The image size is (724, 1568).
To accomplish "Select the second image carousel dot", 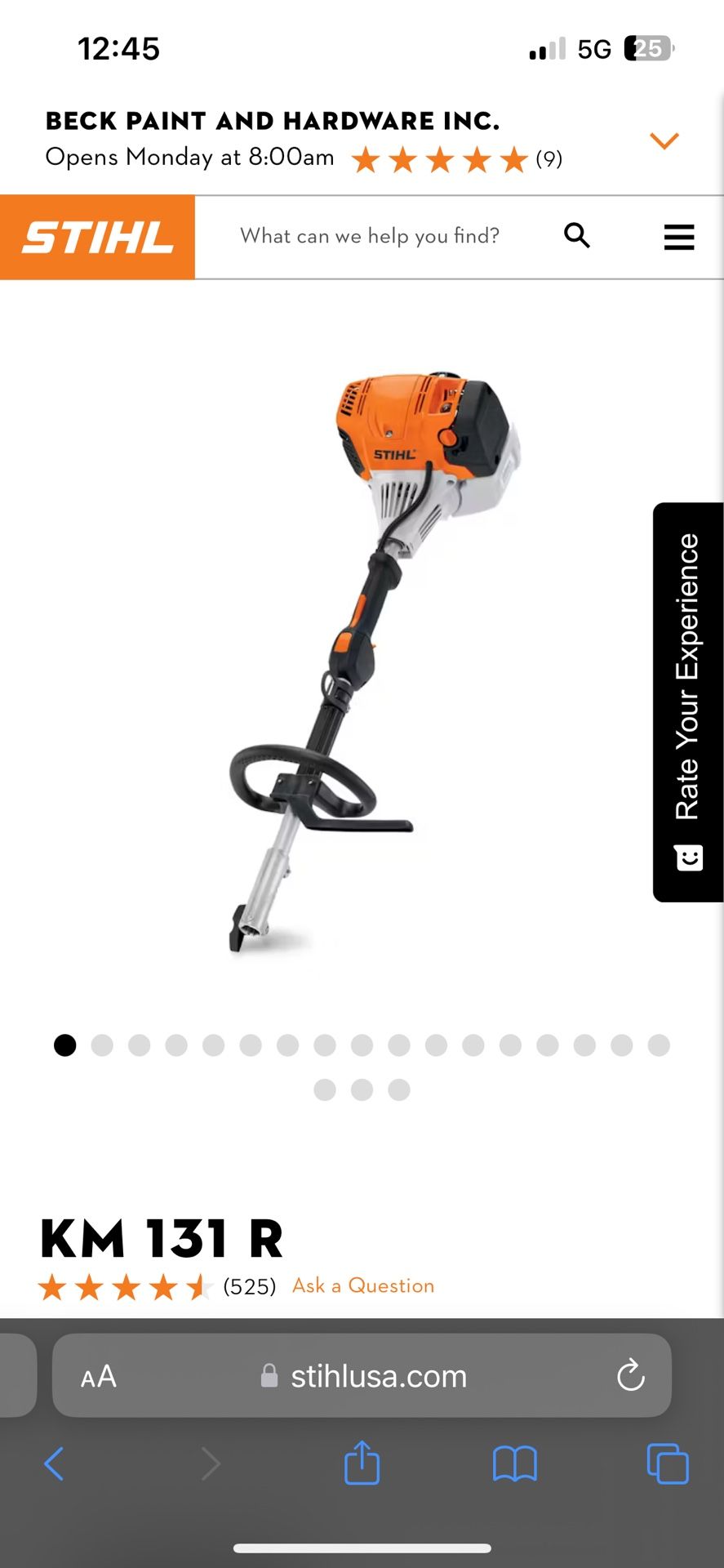I will point(102,1045).
